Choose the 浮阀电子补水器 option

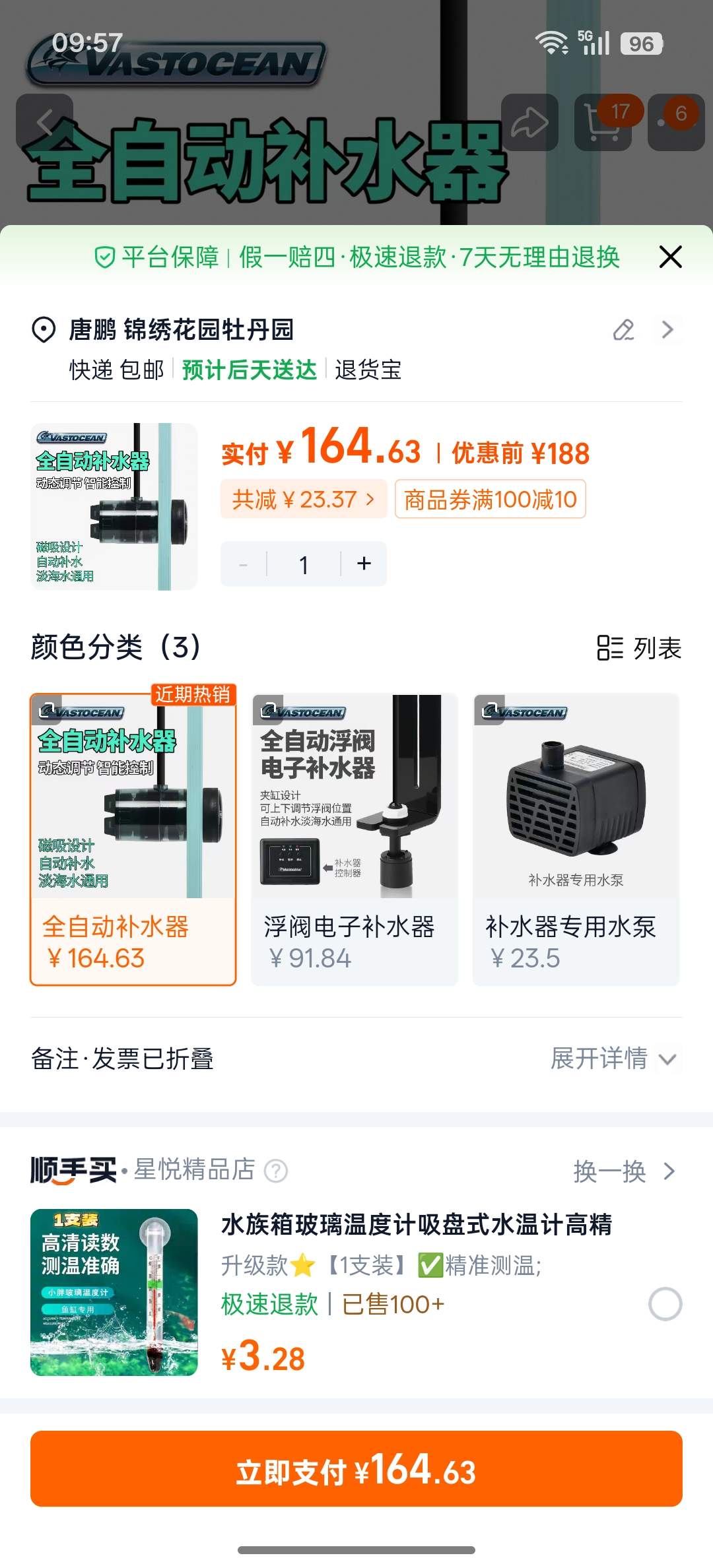[355, 839]
